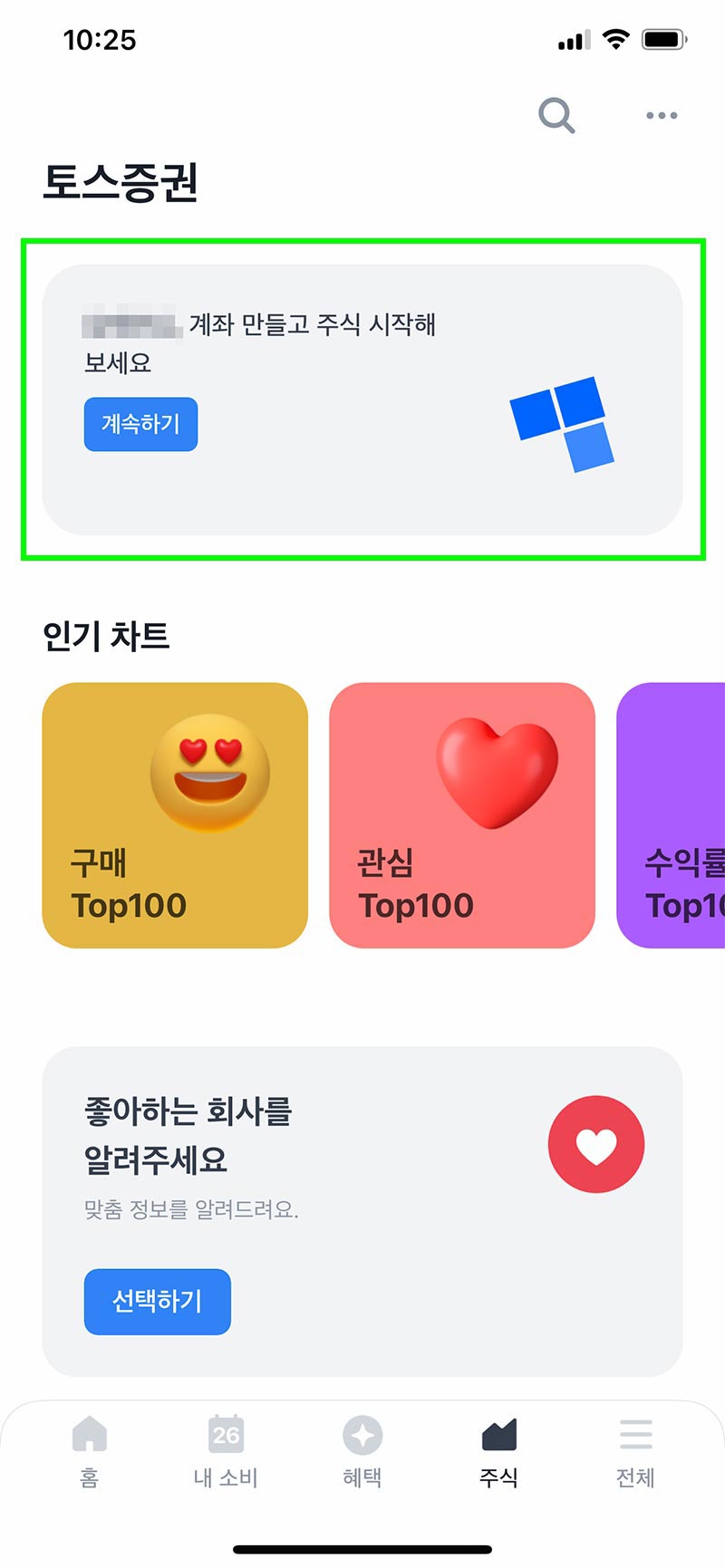Tap the 계속하기 button
Viewport: 725px width, 1568px height.
[x=140, y=424]
